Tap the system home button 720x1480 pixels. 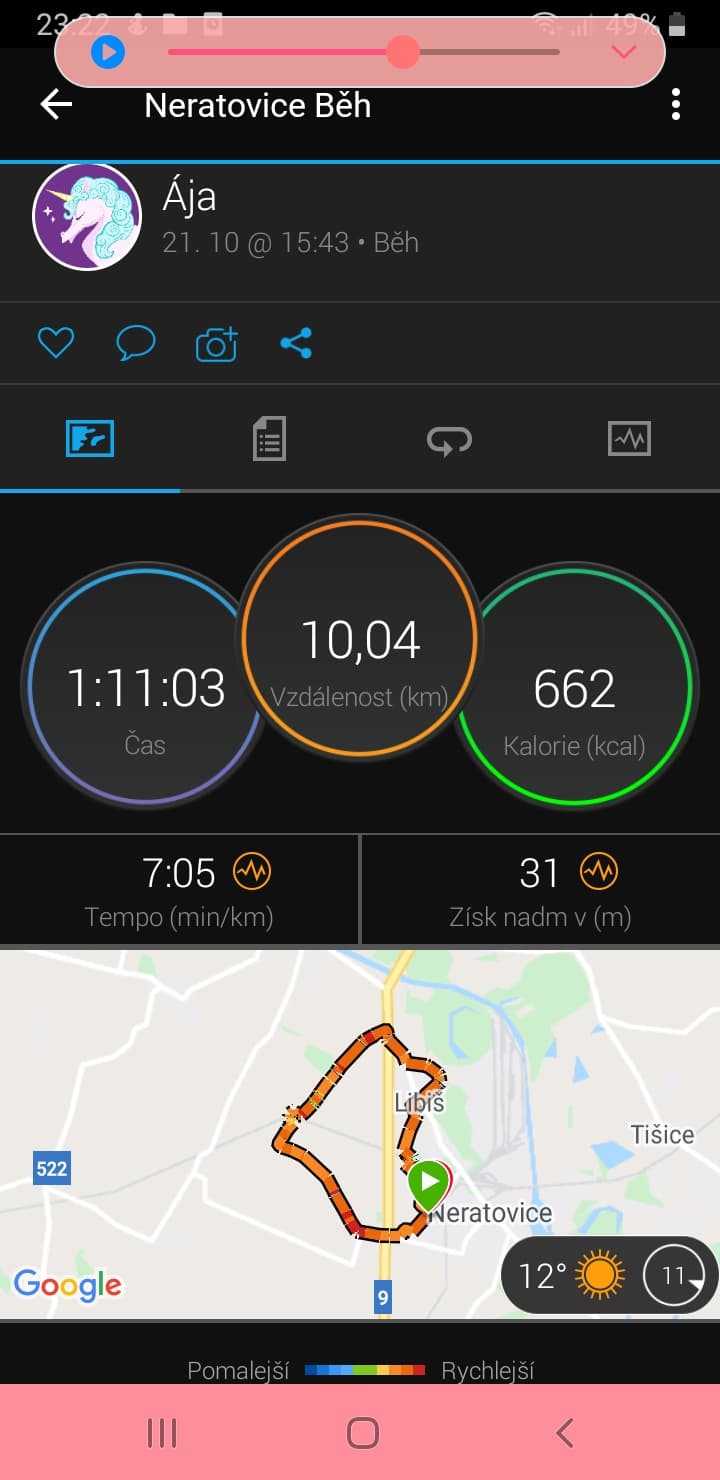(x=362, y=1433)
